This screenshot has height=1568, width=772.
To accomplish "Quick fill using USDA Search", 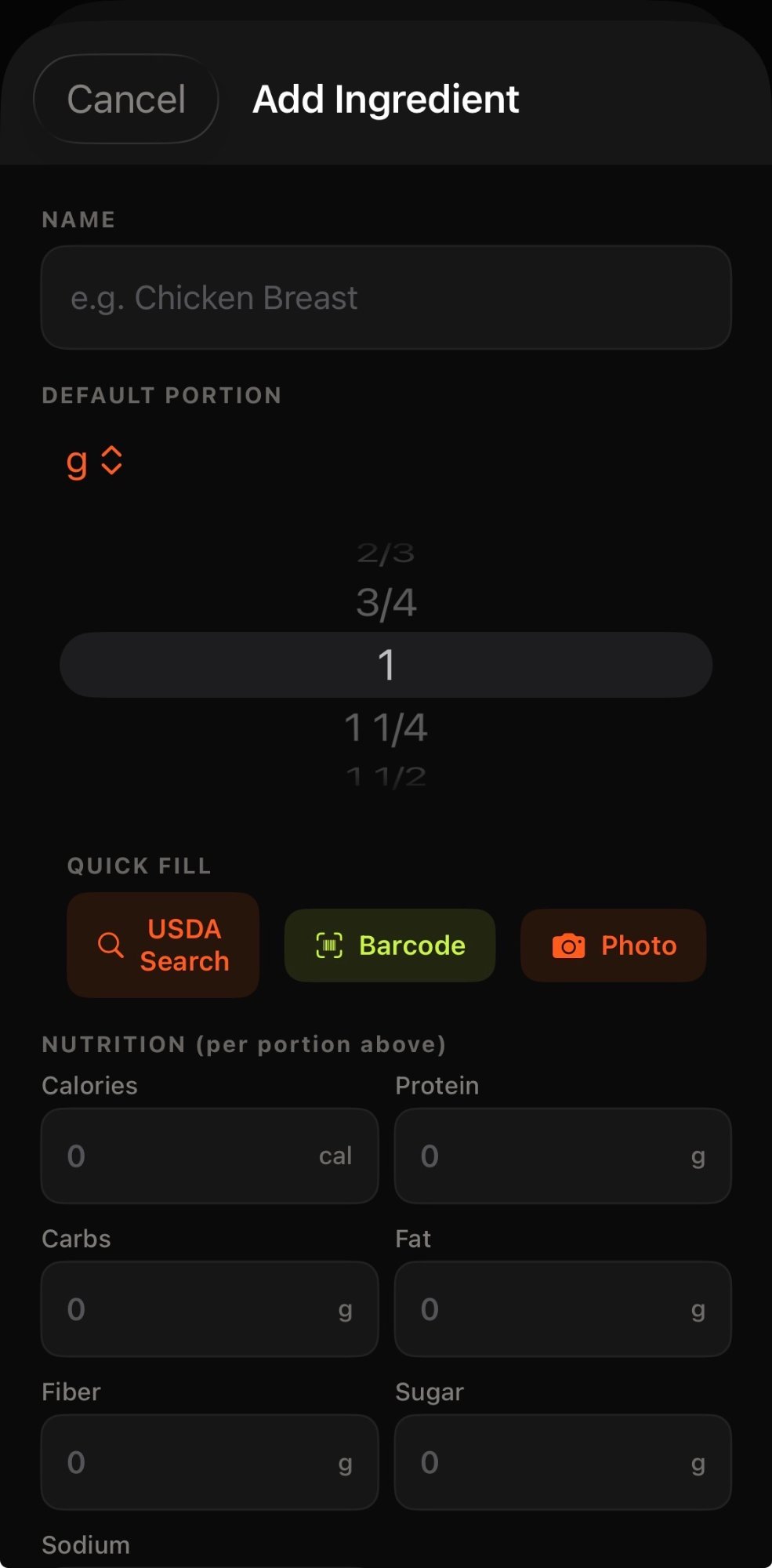I will (x=162, y=946).
